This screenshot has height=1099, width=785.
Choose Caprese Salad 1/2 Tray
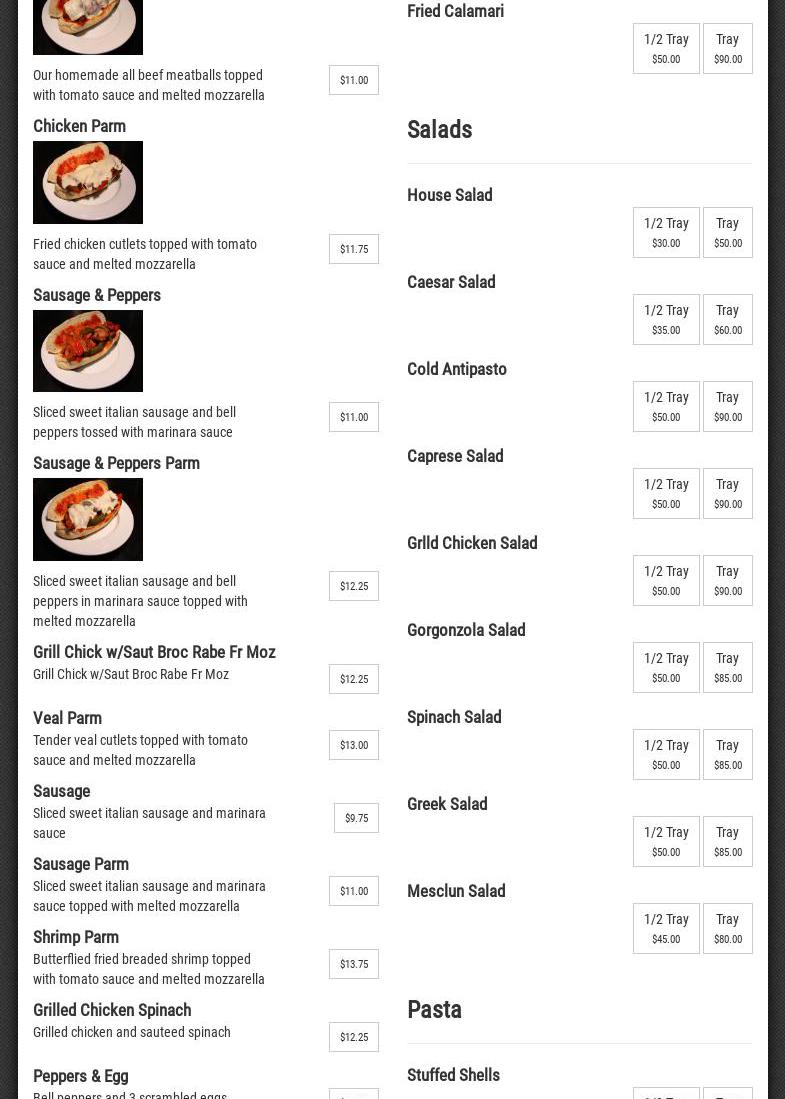pos(666,493)
